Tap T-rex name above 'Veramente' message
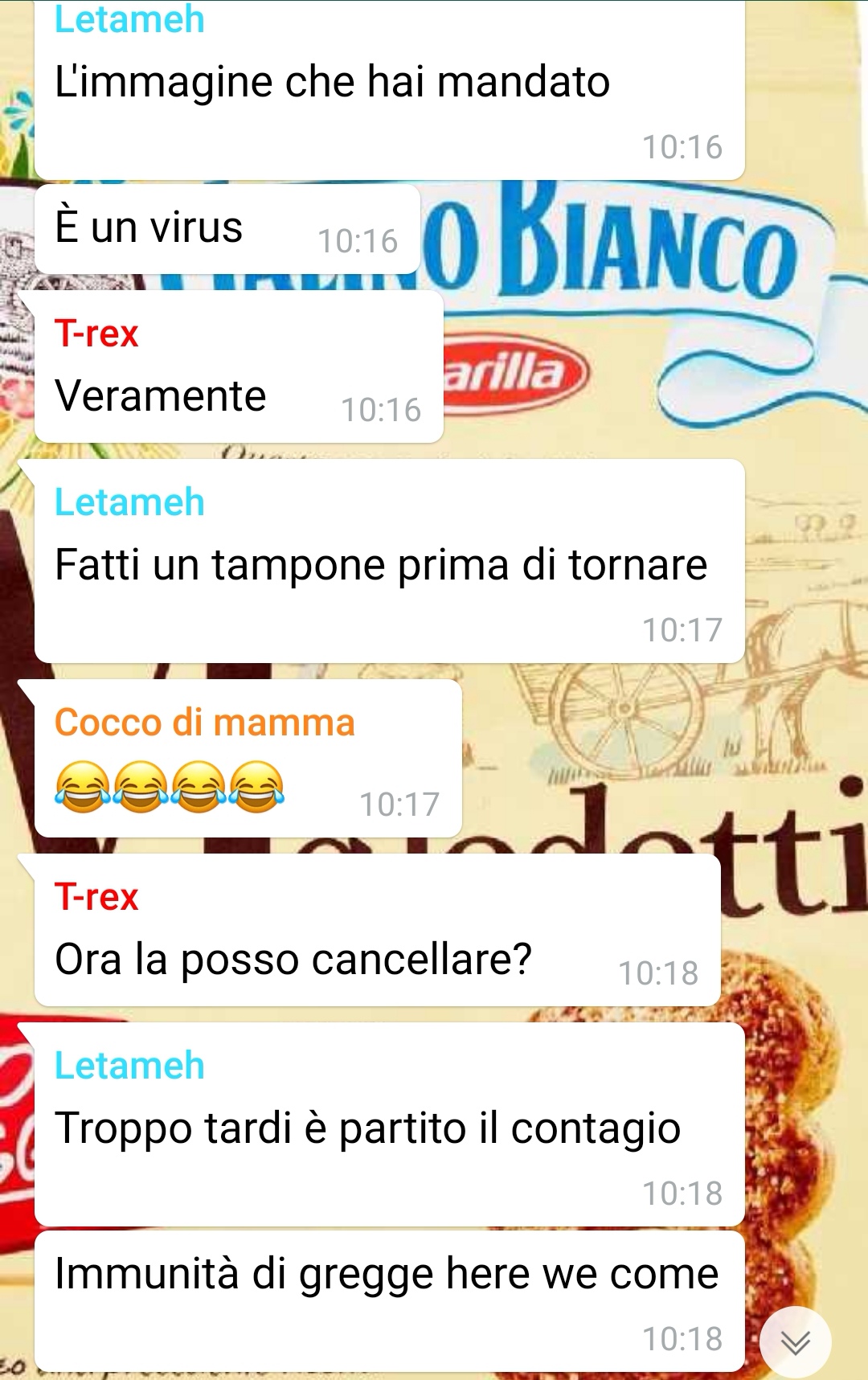This screenshot has width=868, height=1380. click(96, 333)
